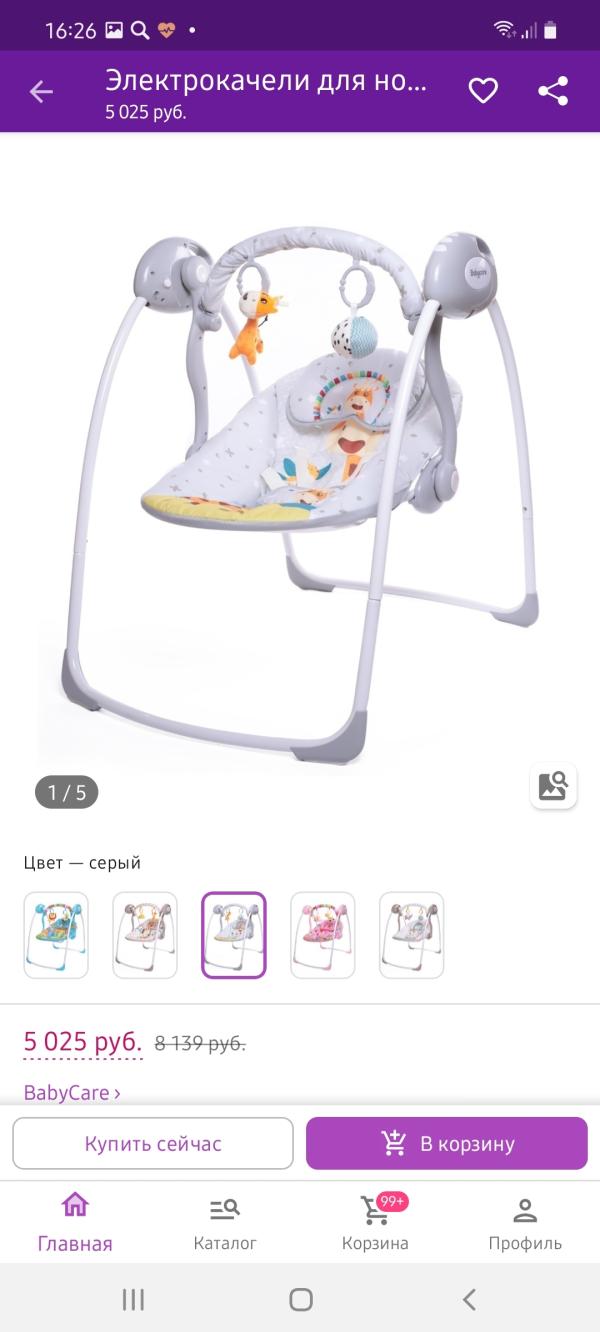Add this swing to favorites
This screenshot has height=1332, width=600.
tap(483, 92)
